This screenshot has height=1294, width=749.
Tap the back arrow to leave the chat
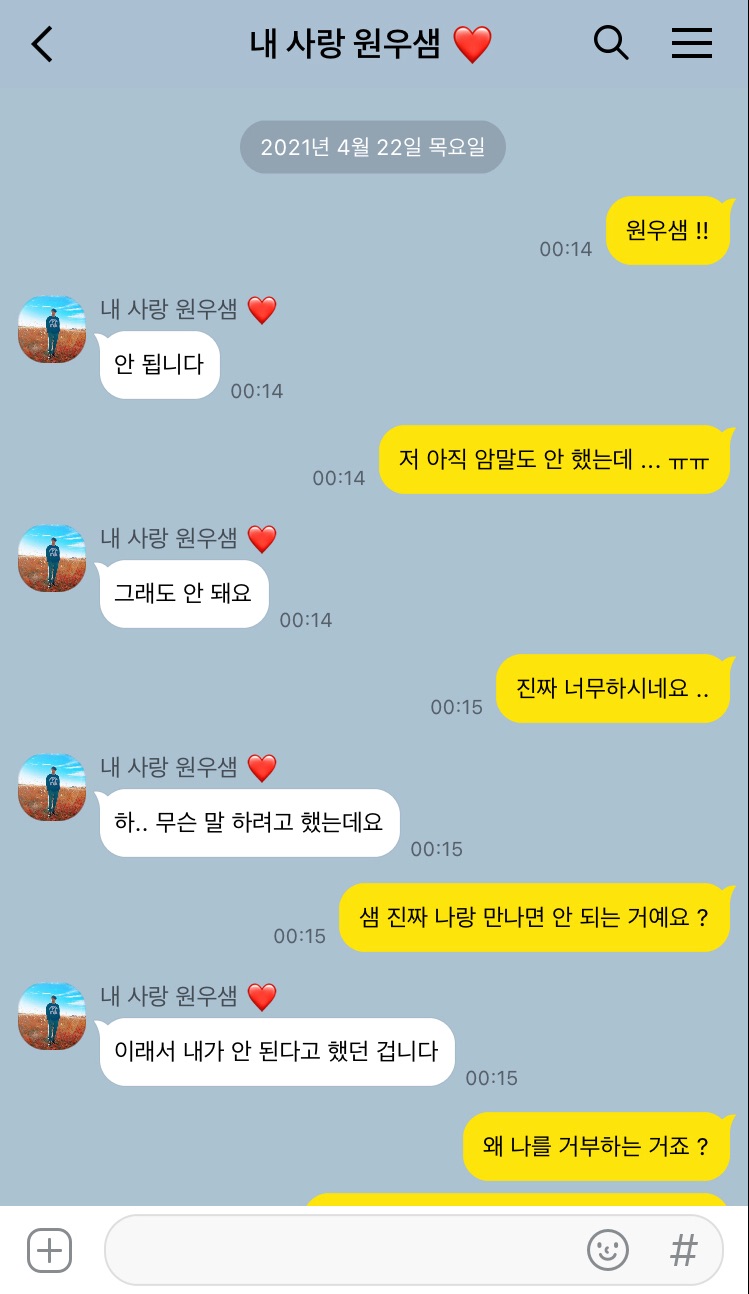pyautogui.click(x=41, y=43)
